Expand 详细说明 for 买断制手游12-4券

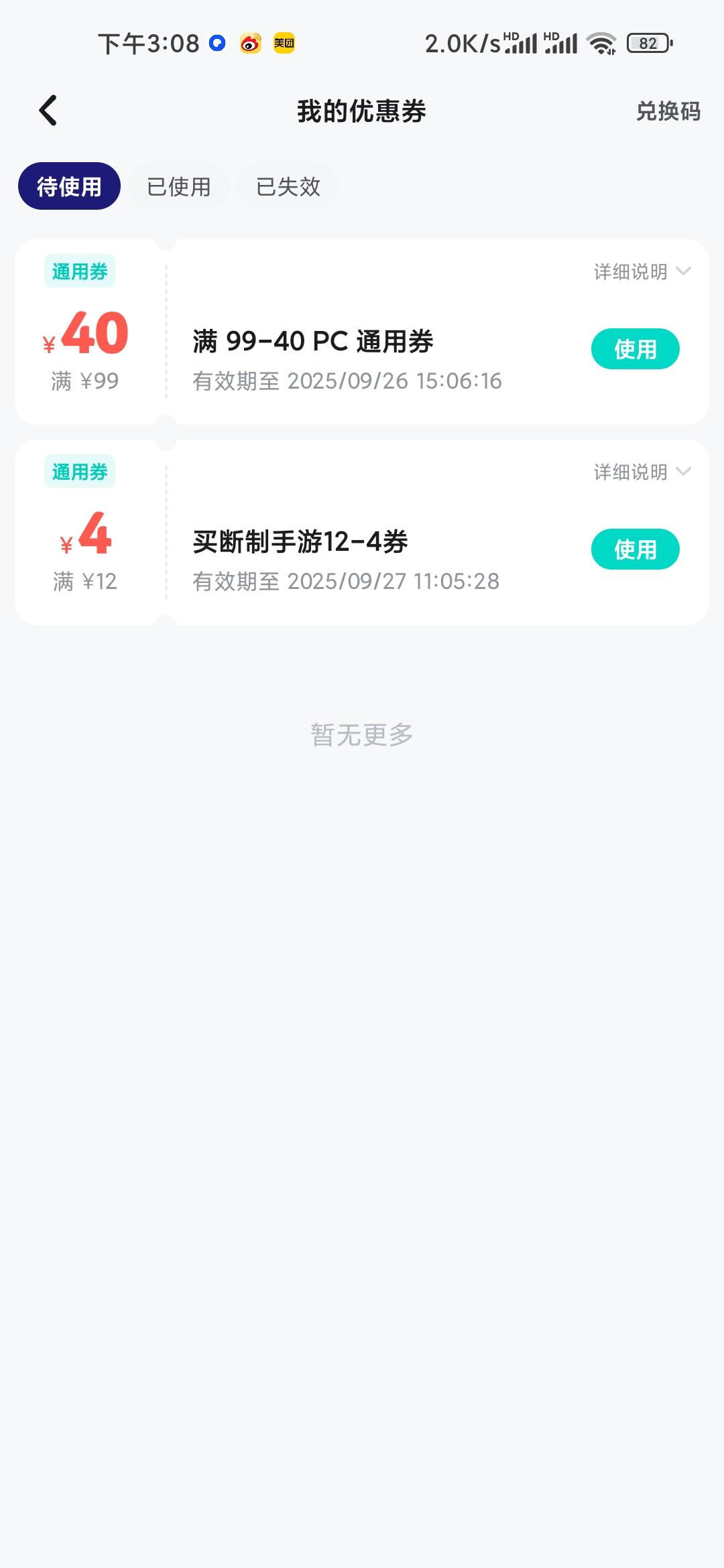coord(642,472)
